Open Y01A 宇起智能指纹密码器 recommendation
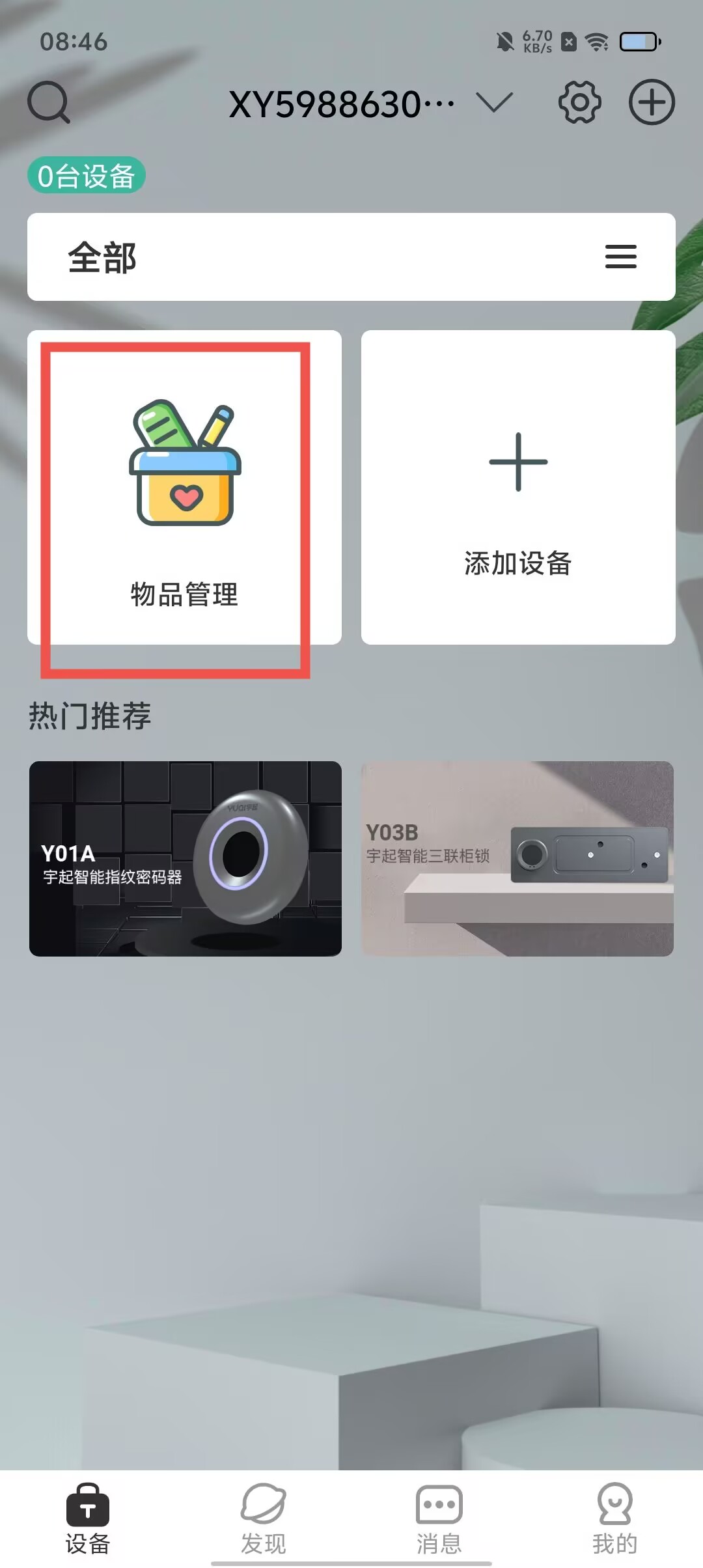Viewport: 703px width, 1568px height. click(x=186, y=858)
